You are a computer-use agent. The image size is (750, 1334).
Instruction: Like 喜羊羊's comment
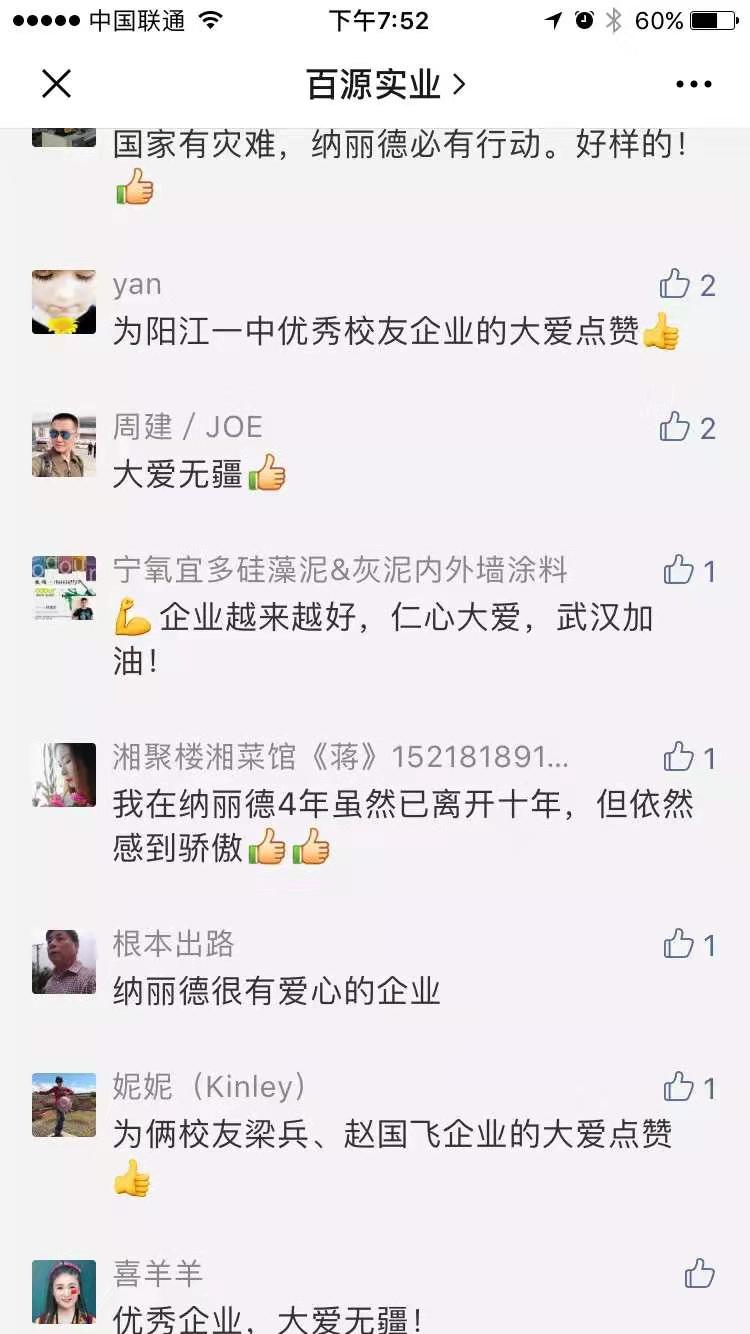coord(700,1274)
